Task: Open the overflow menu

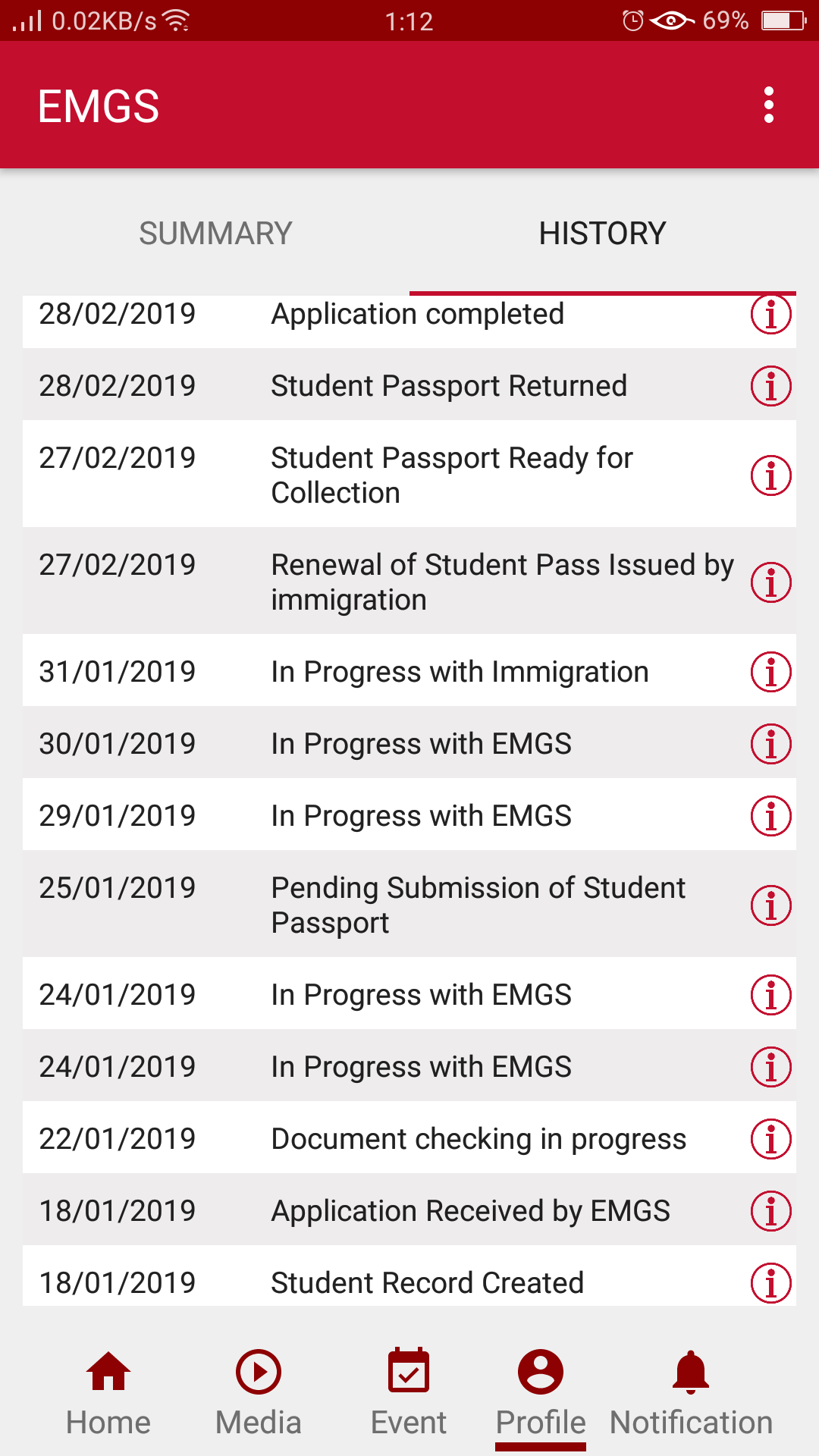Action: coord(769,105)
